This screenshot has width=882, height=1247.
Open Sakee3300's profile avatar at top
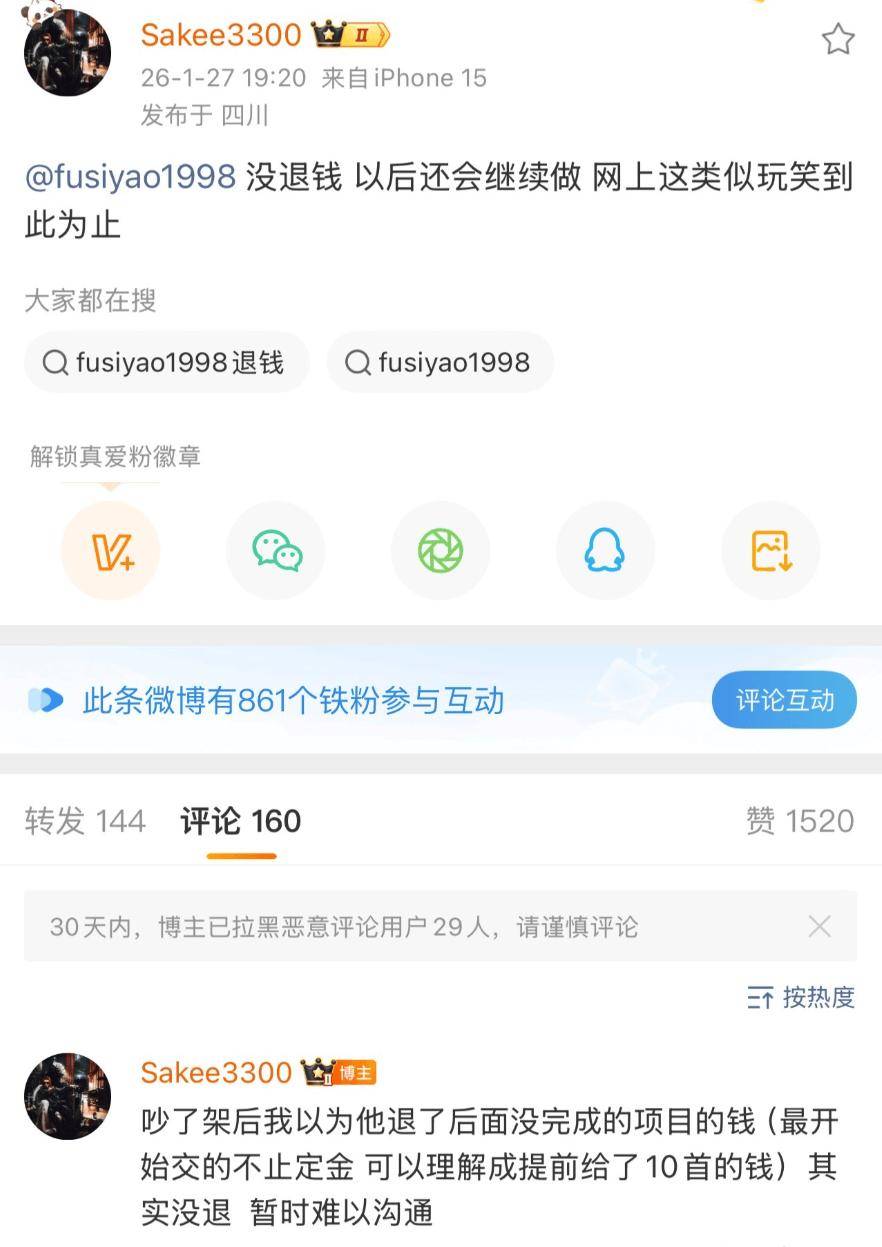tap(67, 53)
